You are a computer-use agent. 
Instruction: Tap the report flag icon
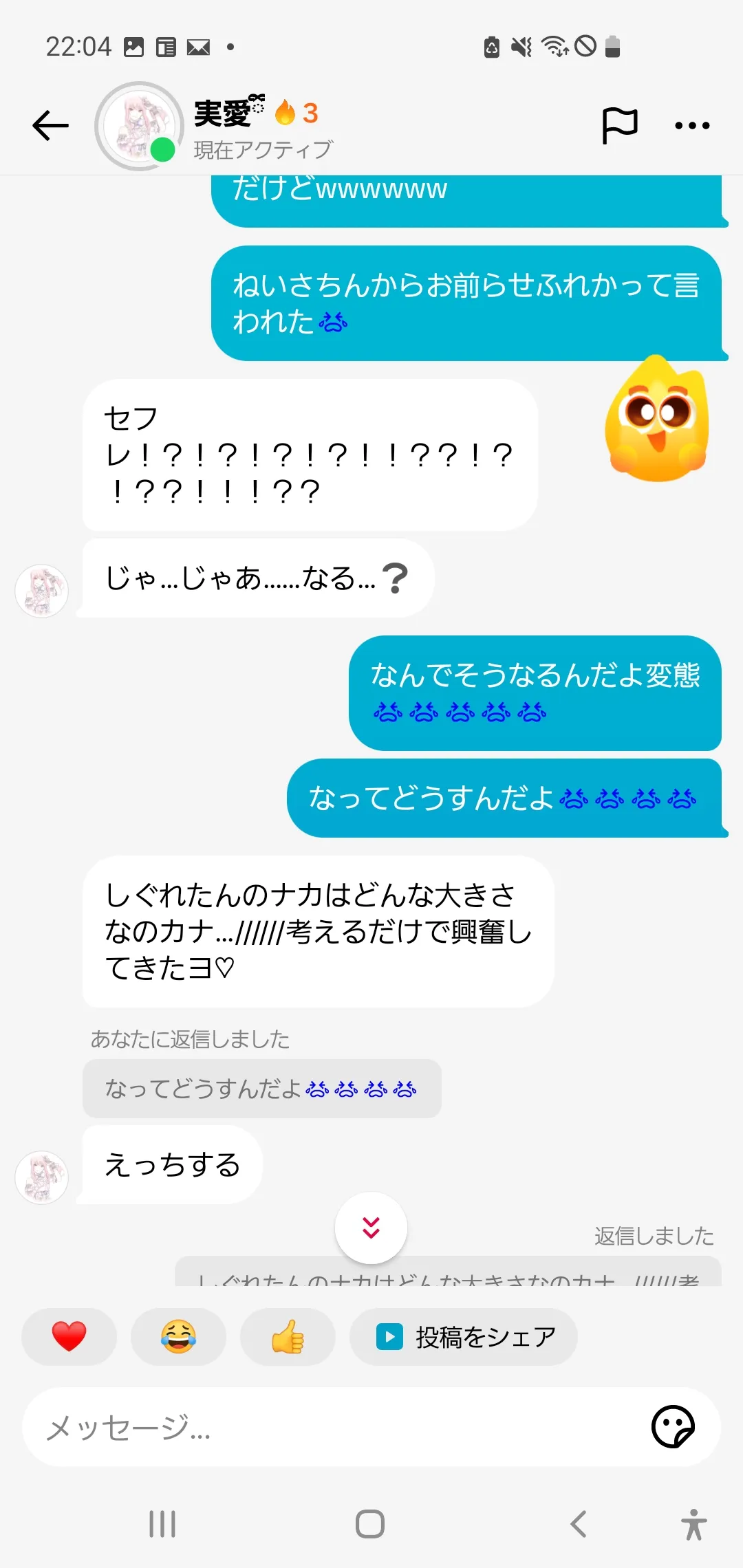(619, 126)
